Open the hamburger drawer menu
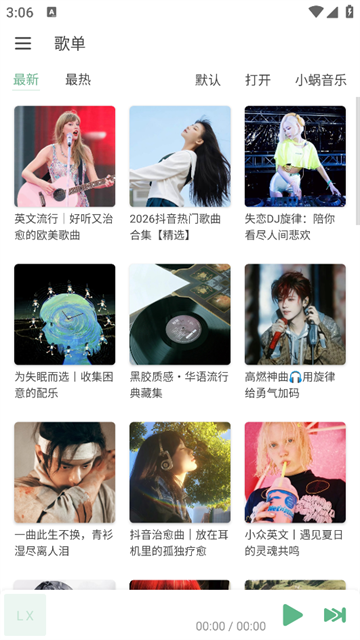The width and height of the screenshot is (360, 640). (x=23, y=43)
